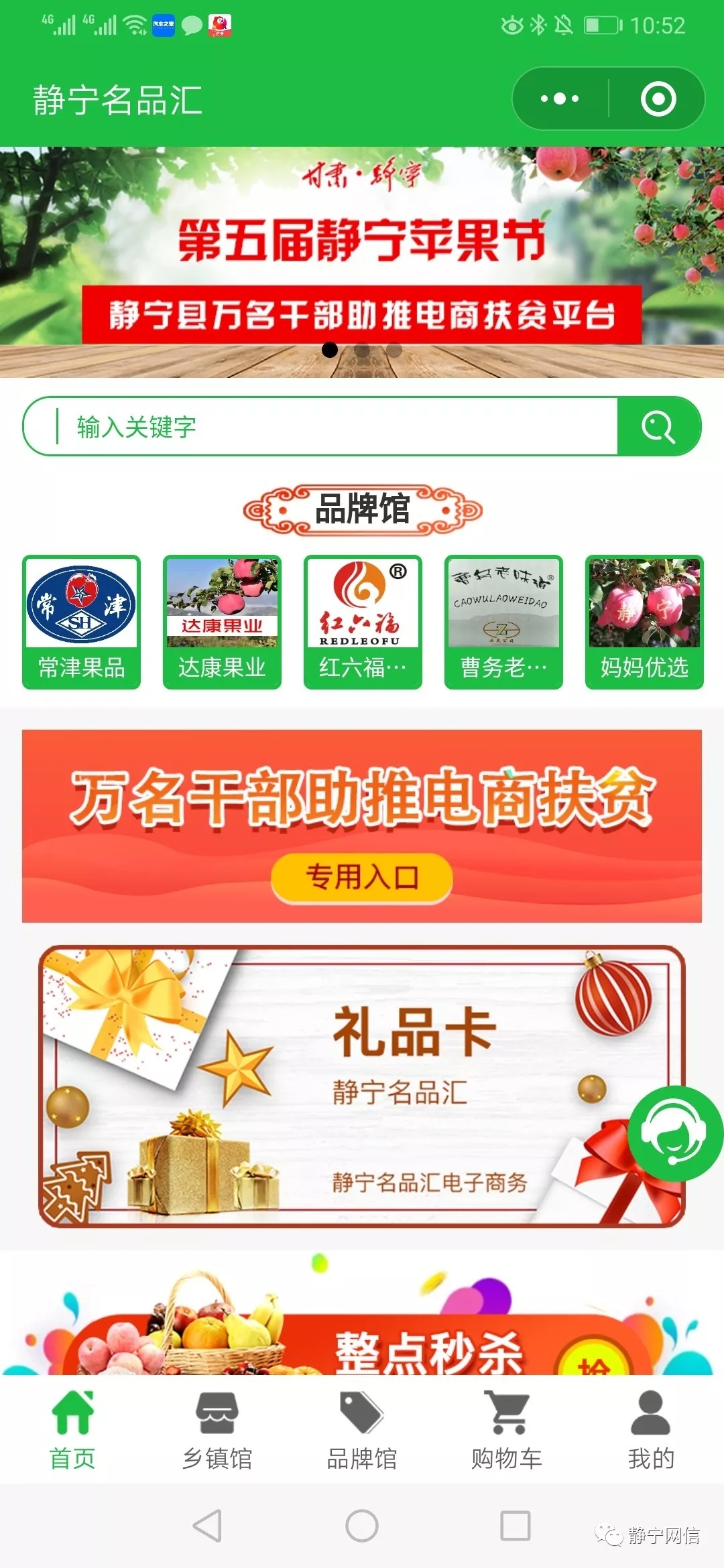724x1568 pixels.
Task: Go to the 我的 profile tab
Action: coord(651,1429)
